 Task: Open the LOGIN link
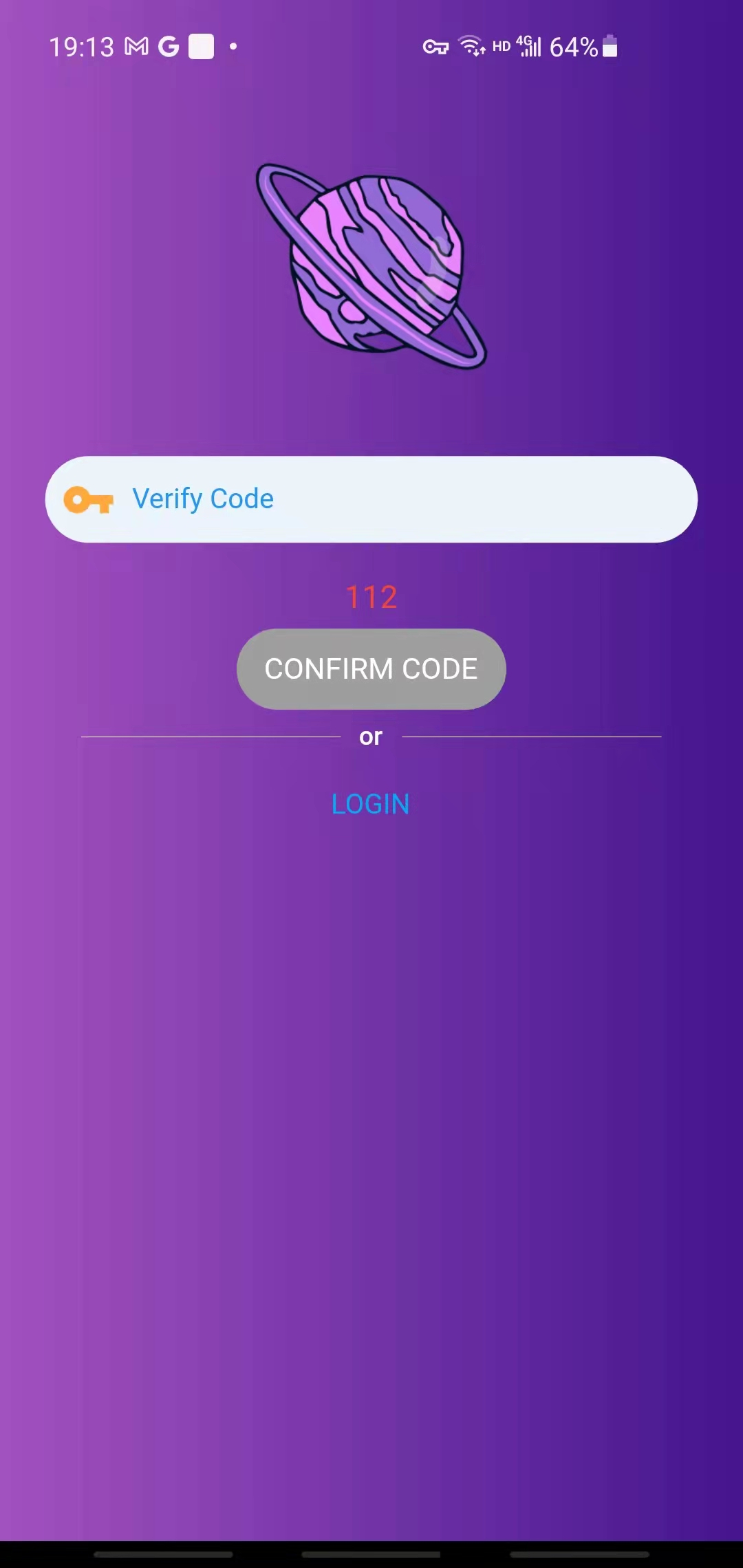[x=370, y=804]
